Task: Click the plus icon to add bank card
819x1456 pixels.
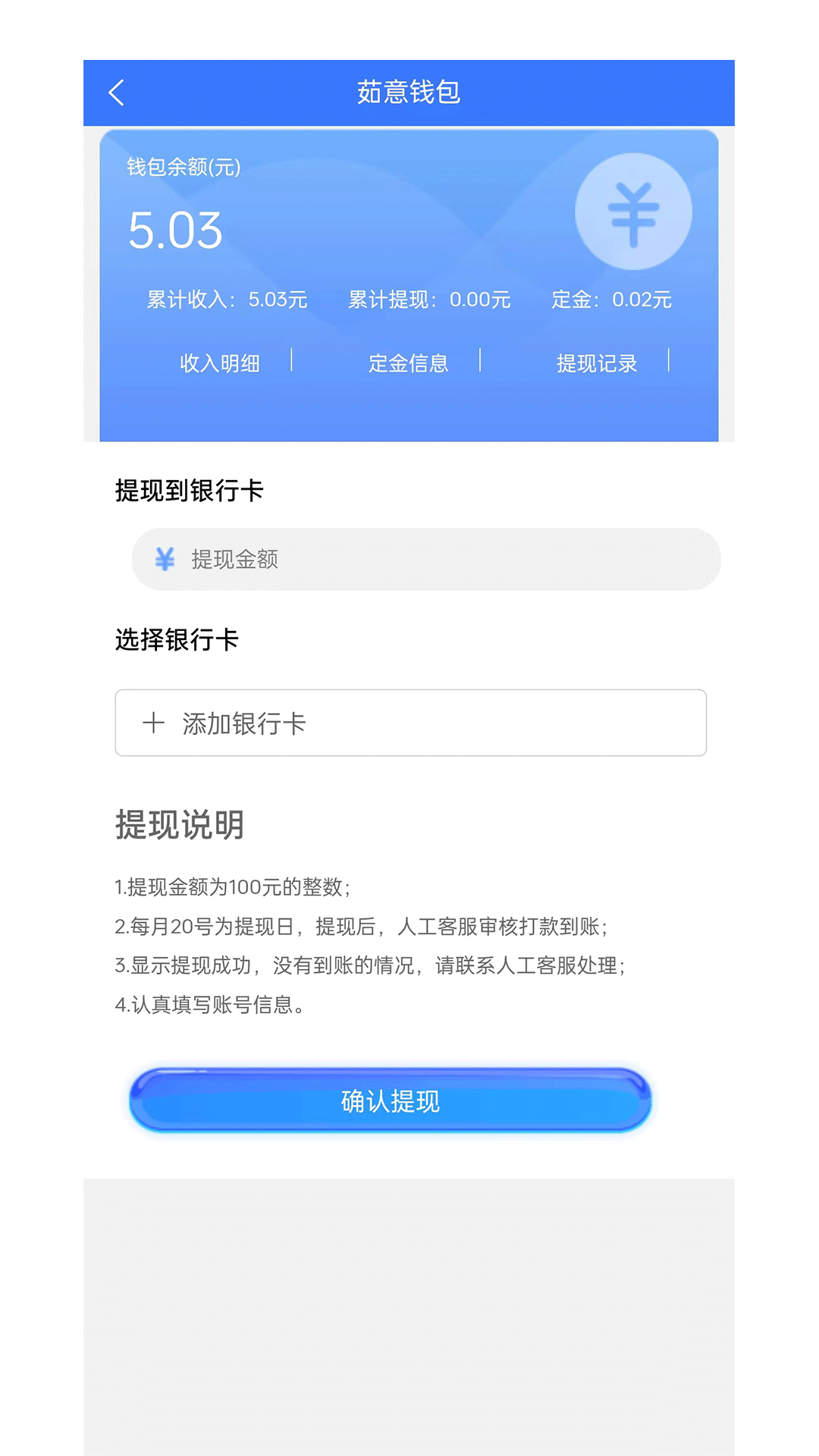Action: point(155,723)
